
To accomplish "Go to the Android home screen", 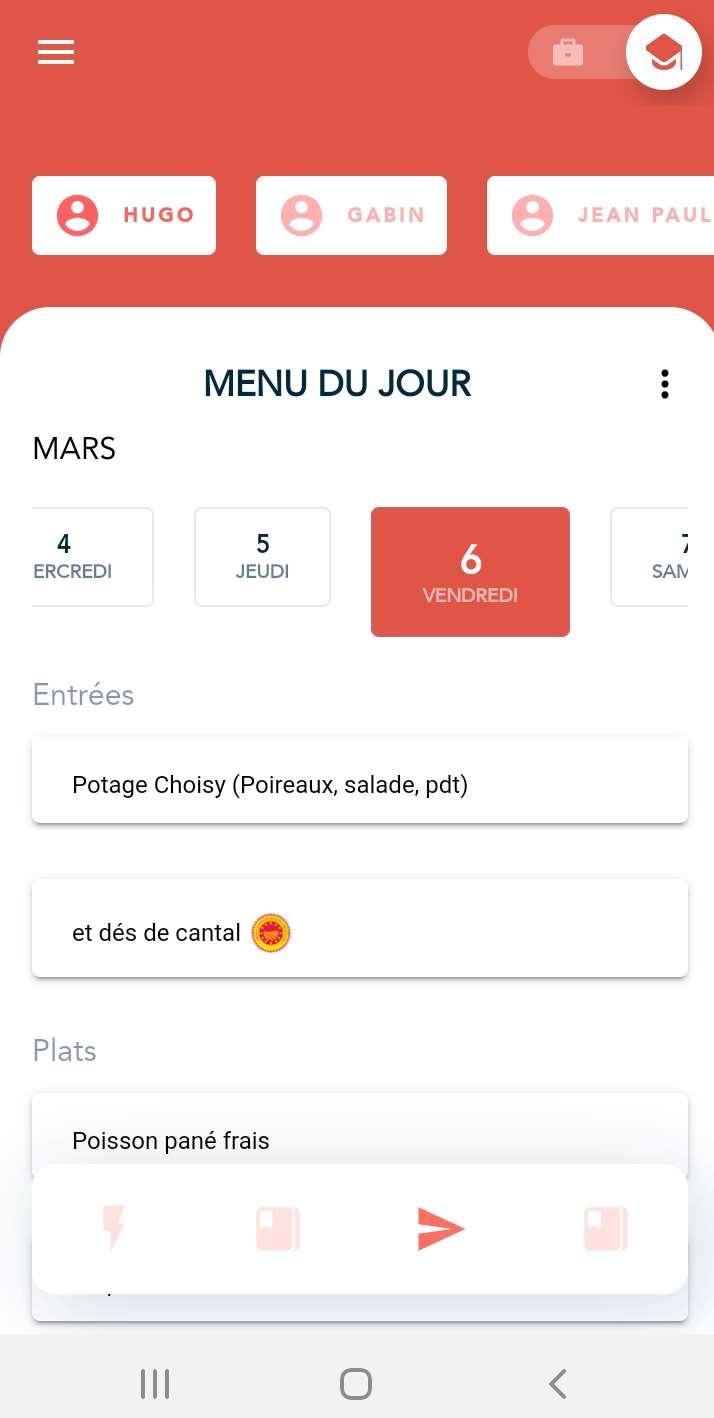I will click(x=356, y=1384).
